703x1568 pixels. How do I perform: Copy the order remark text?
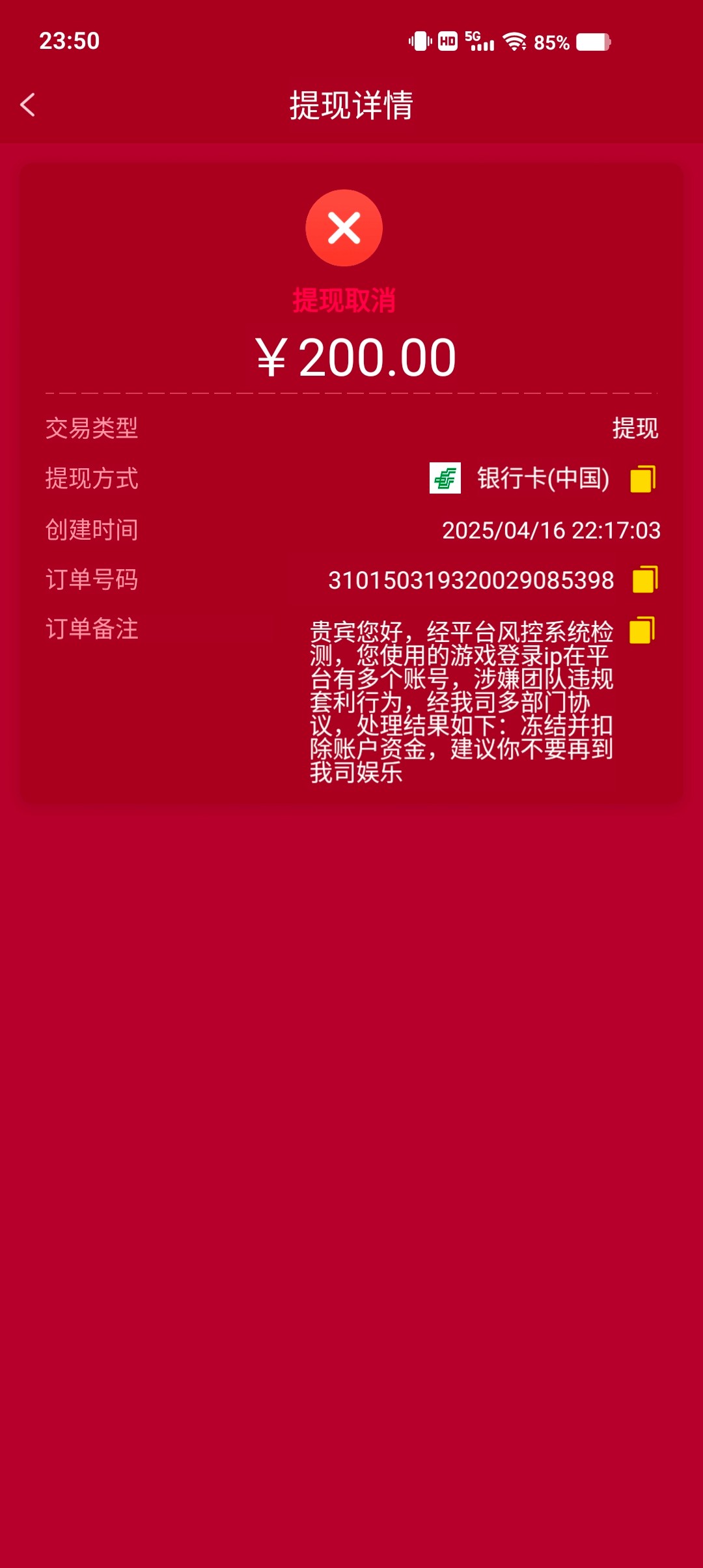click(642, 630)
